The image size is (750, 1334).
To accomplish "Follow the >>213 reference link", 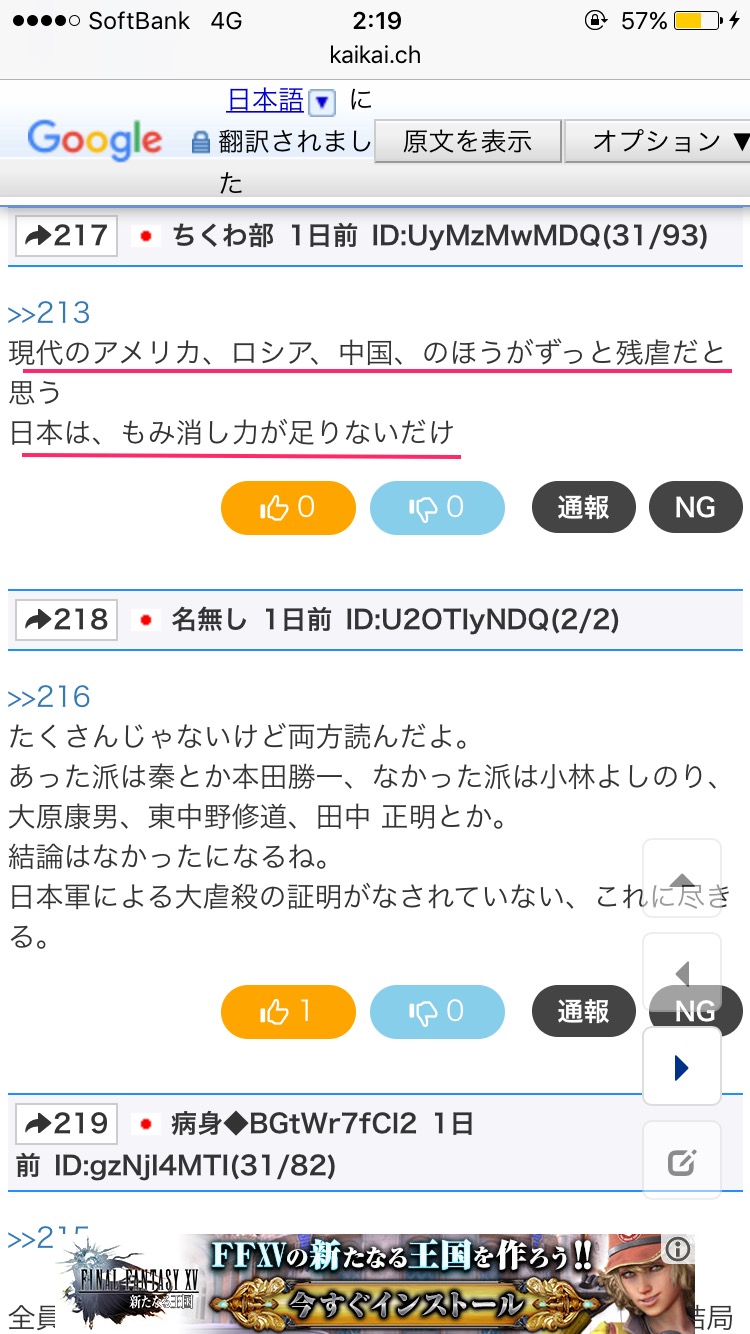I will tap(49, 313).
